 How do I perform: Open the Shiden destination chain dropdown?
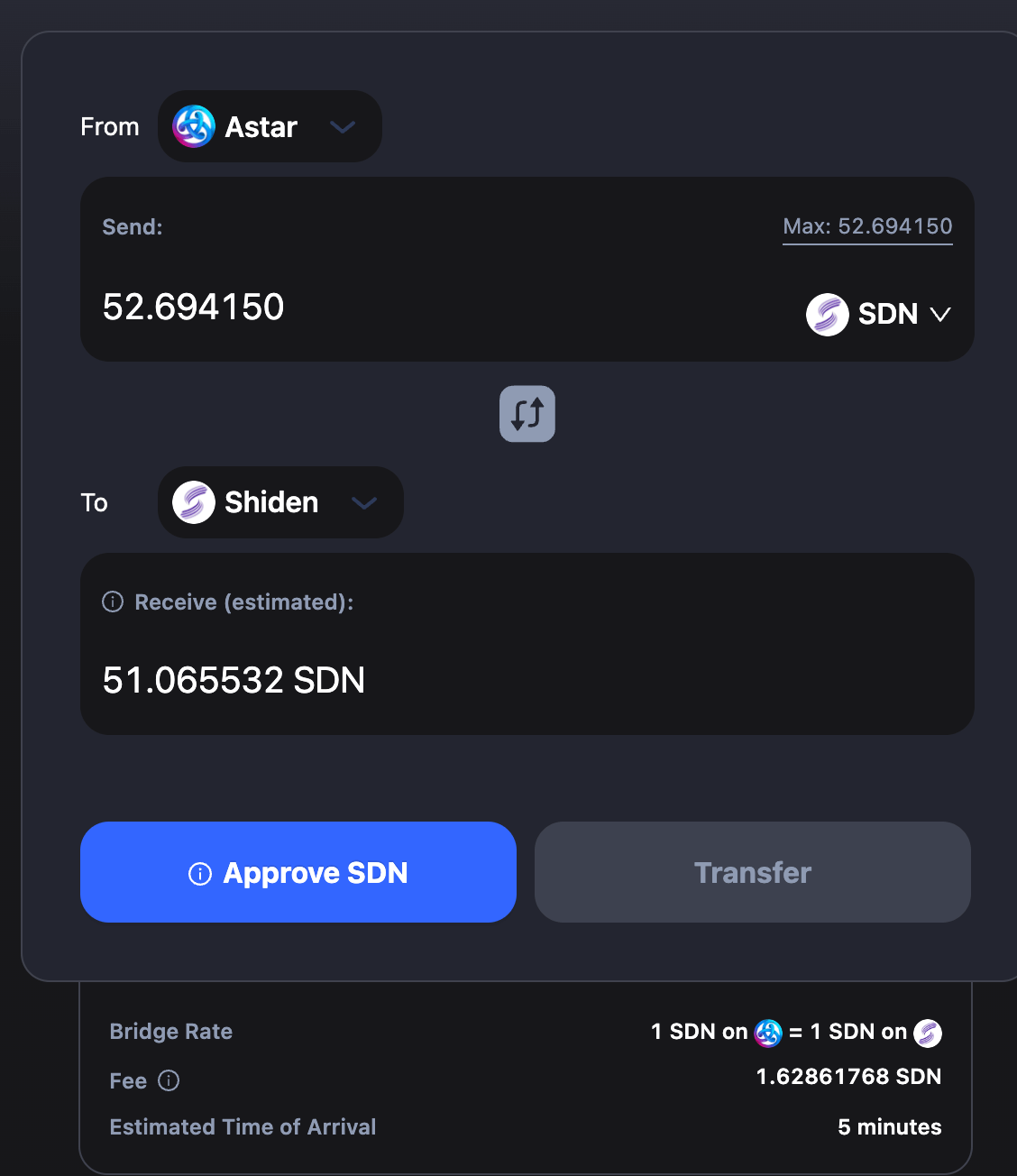(x=280, y=502)
